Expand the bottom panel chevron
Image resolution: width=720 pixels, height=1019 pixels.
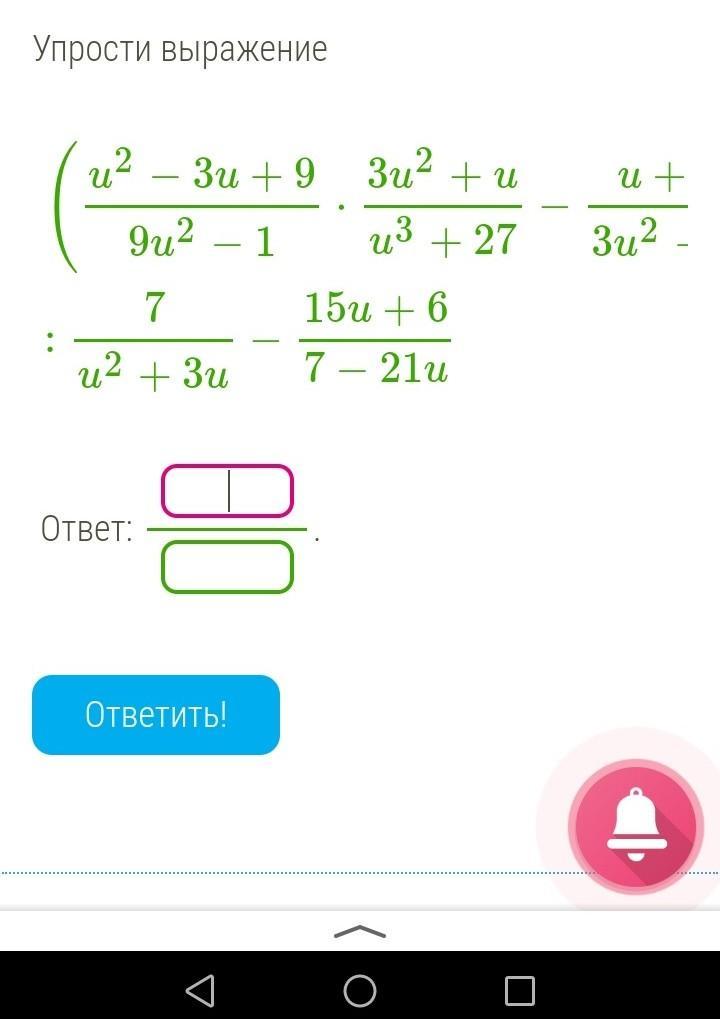coord(360,932)
